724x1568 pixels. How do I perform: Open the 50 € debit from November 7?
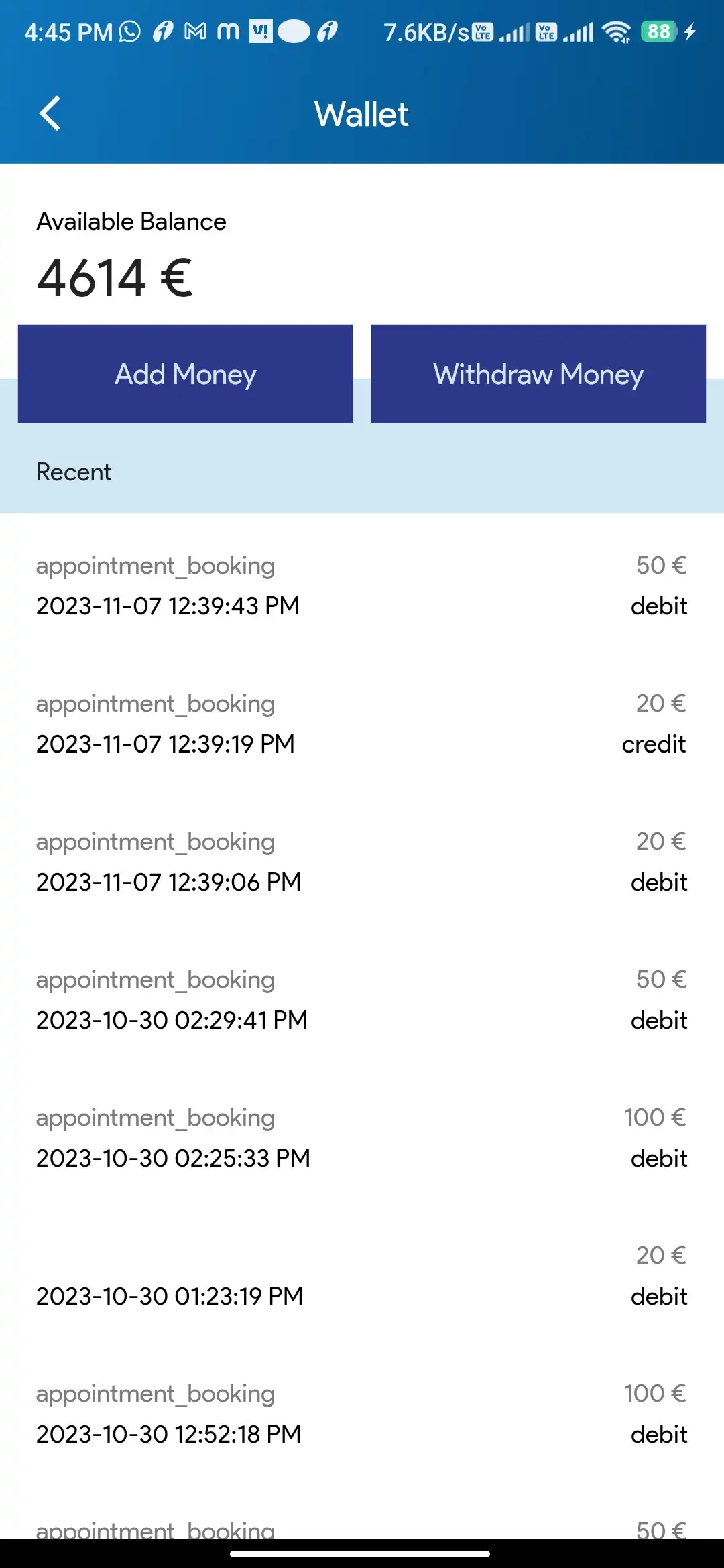click(x=362, y=585)
